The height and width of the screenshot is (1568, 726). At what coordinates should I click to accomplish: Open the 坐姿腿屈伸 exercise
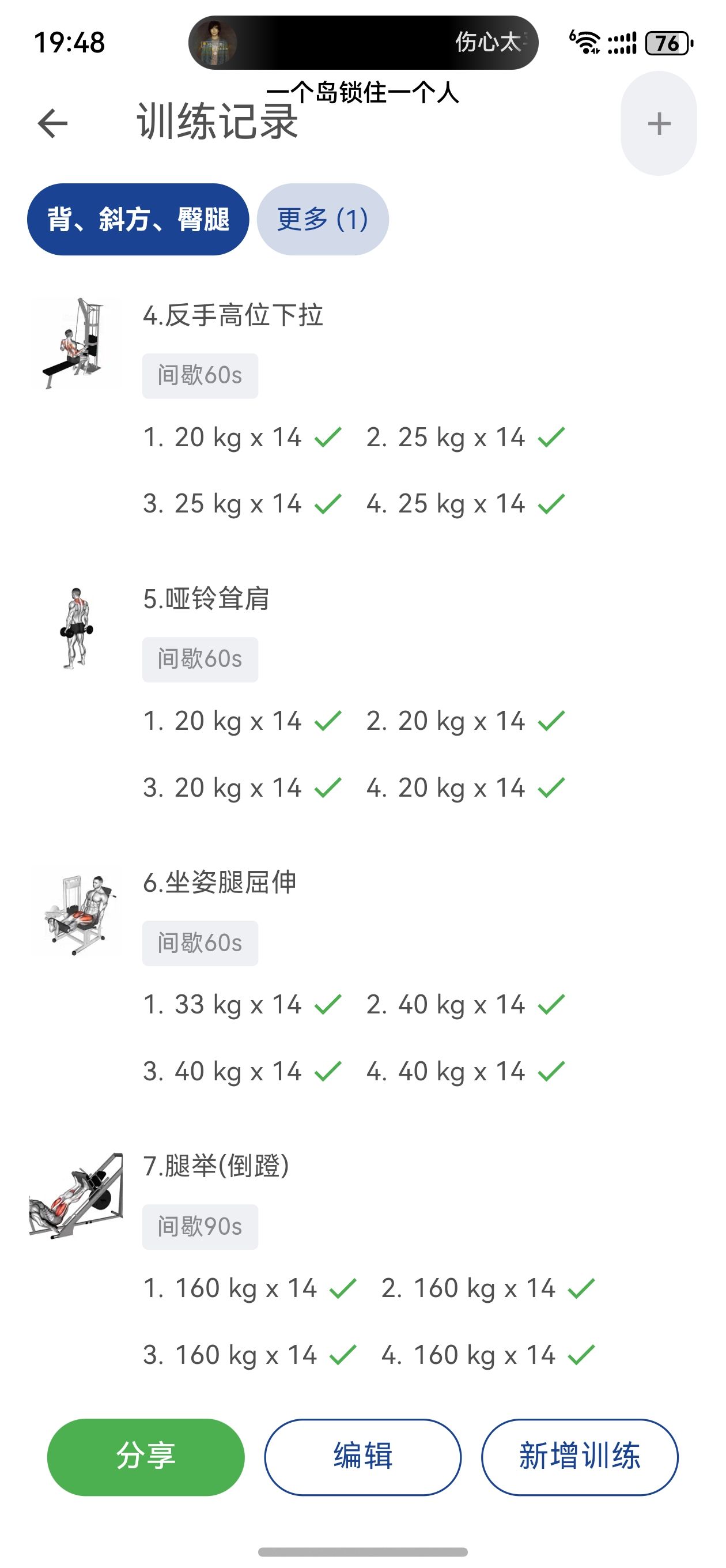tap(220, 883)
